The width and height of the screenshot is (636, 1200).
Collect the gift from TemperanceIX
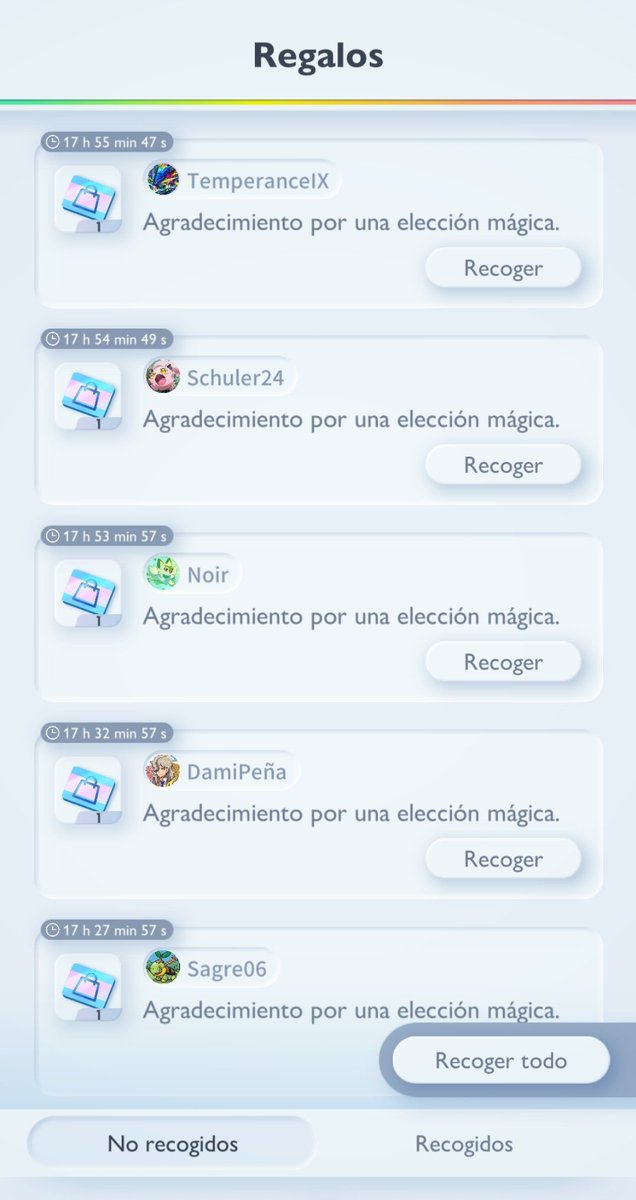point(503,268)
